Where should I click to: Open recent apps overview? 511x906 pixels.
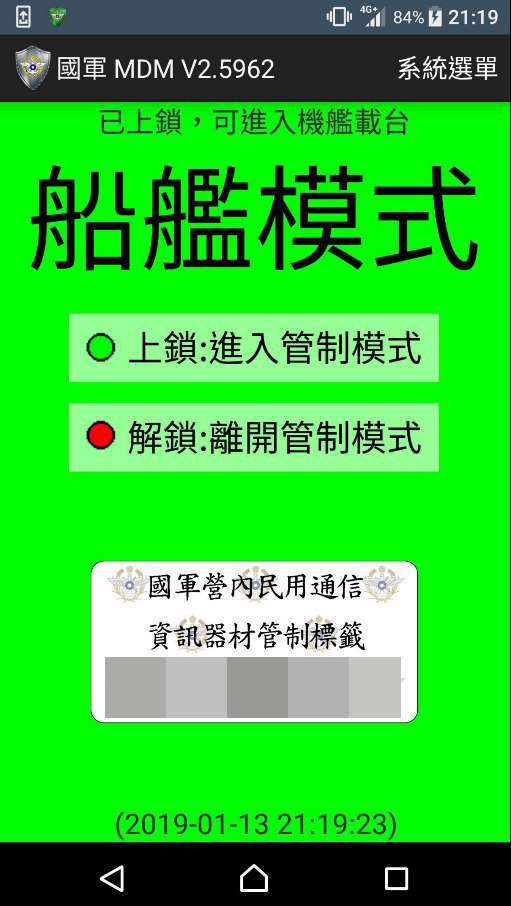point(396,878)
